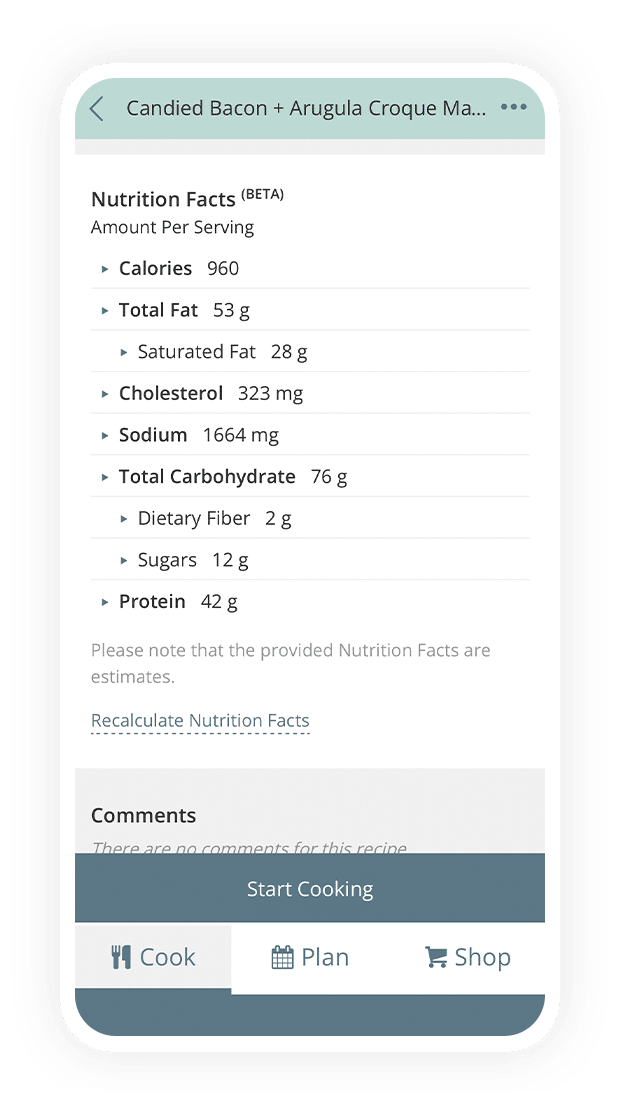Viewport: 620px width, 1117px height.
Task: Go back with the top-left arrow
Action: click(97, 109)
